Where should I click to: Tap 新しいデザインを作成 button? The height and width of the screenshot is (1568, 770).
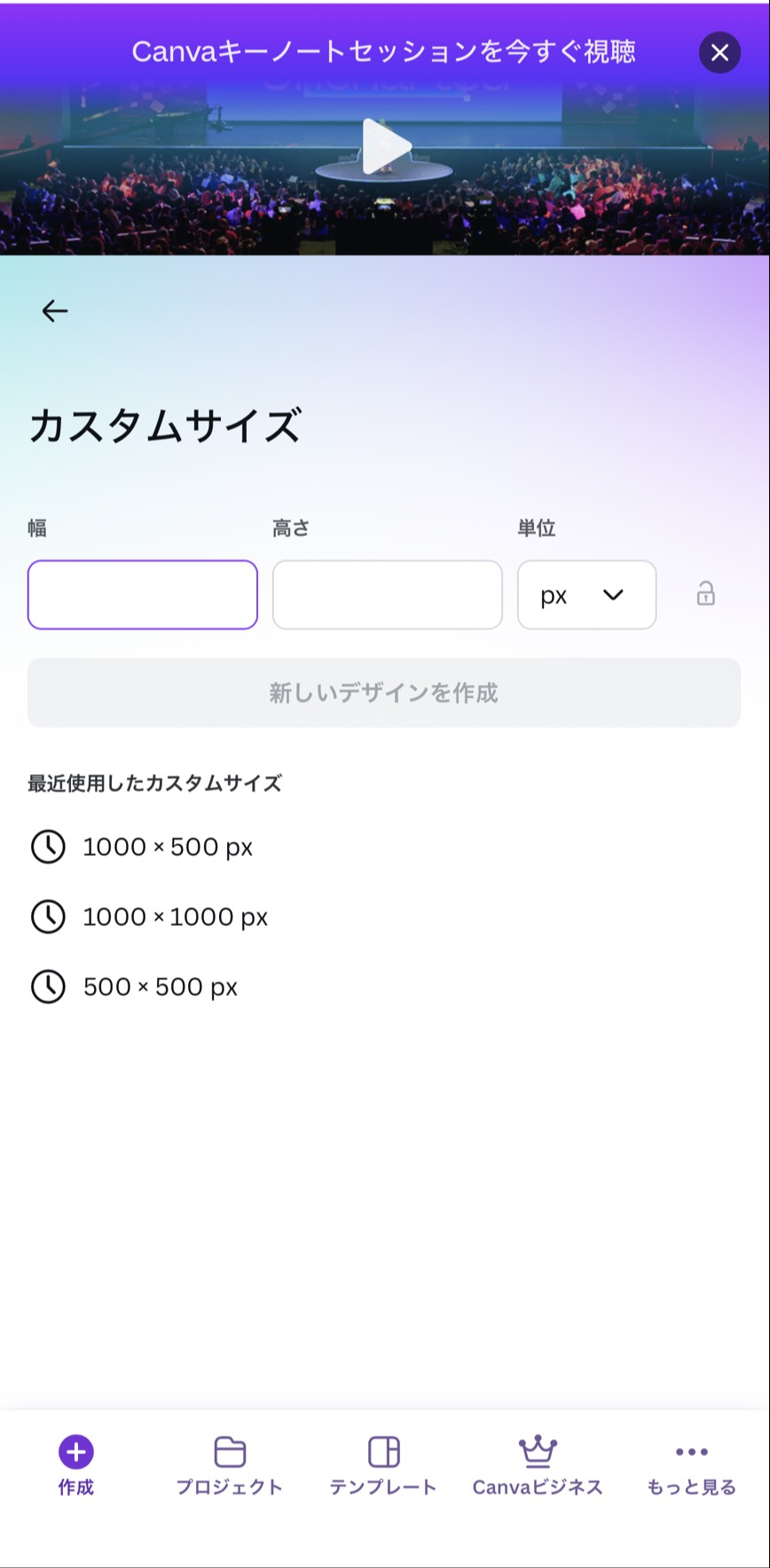coord(384,693)
